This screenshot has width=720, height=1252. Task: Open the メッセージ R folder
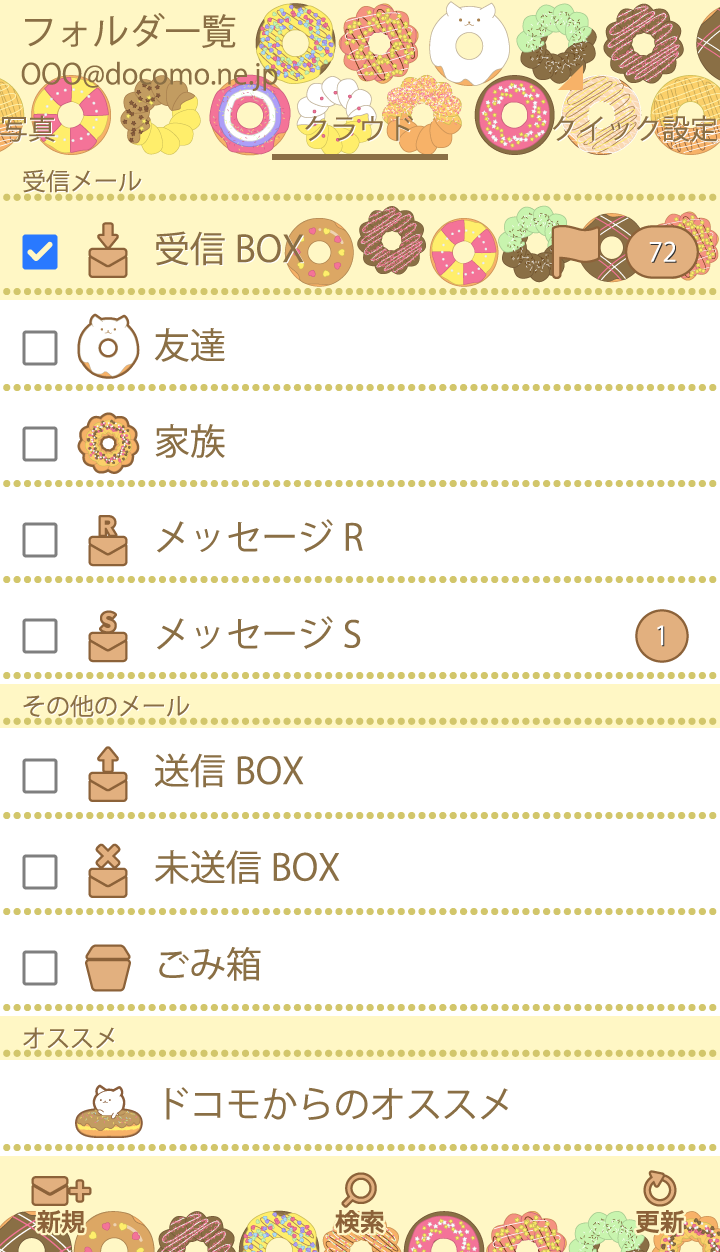(x=259, y=539)
